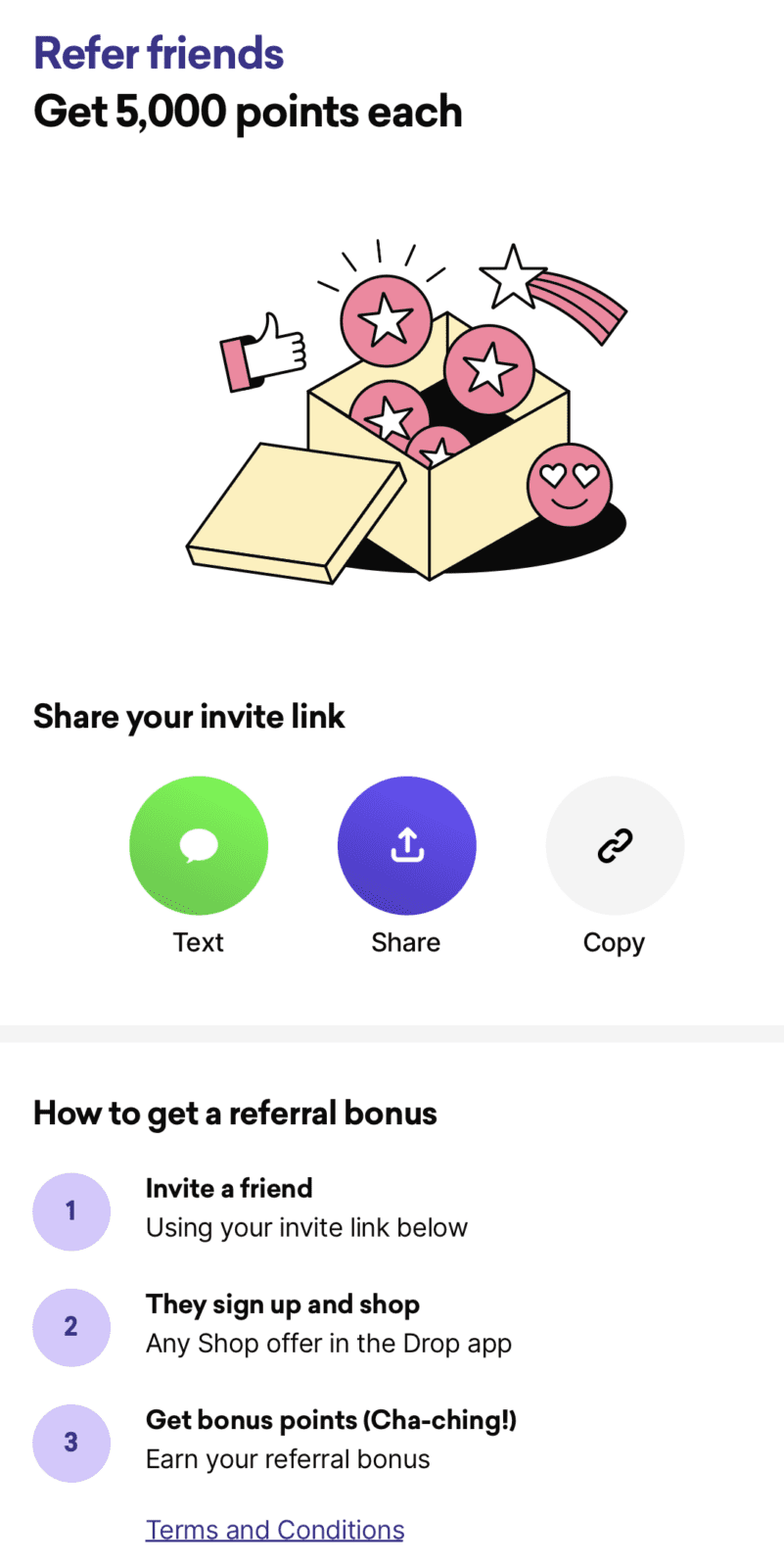Tap step 1 circle labeled Invite a friend
The width and height of the screenshot is (784, 1564).
pyautogui.click(x=71, y=1211)
